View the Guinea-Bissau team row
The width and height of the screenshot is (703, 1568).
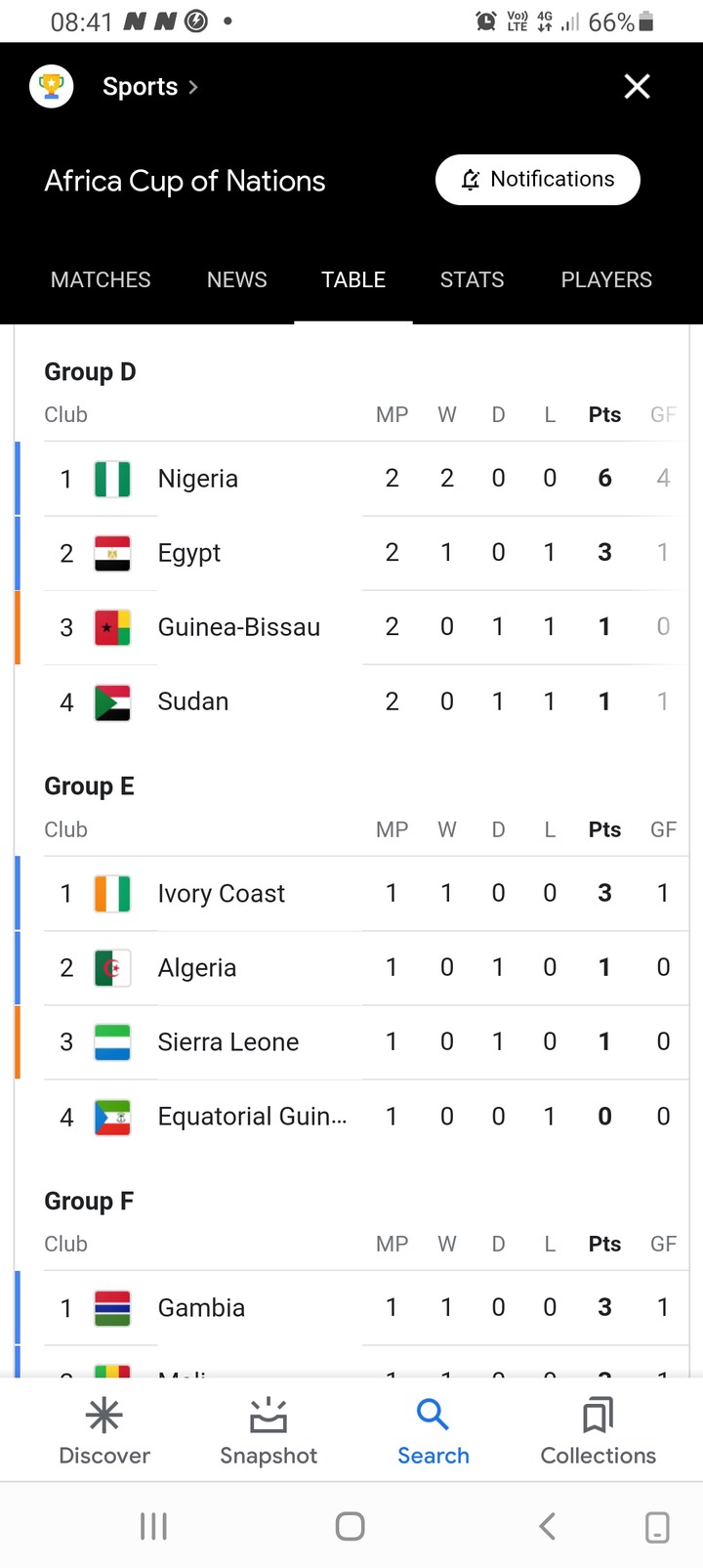351,627
